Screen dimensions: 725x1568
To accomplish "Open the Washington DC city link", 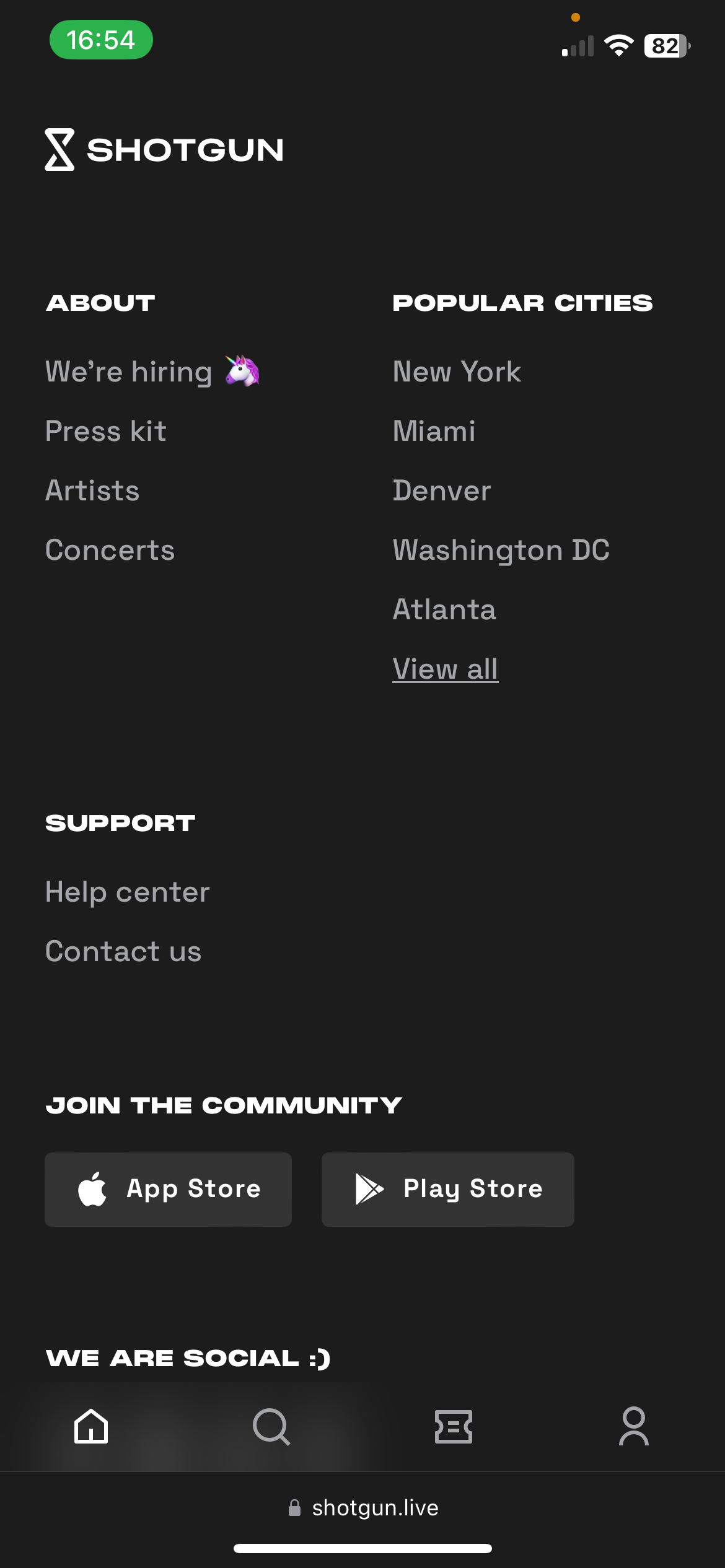I will pyautogui.click(x=501, y=551).
